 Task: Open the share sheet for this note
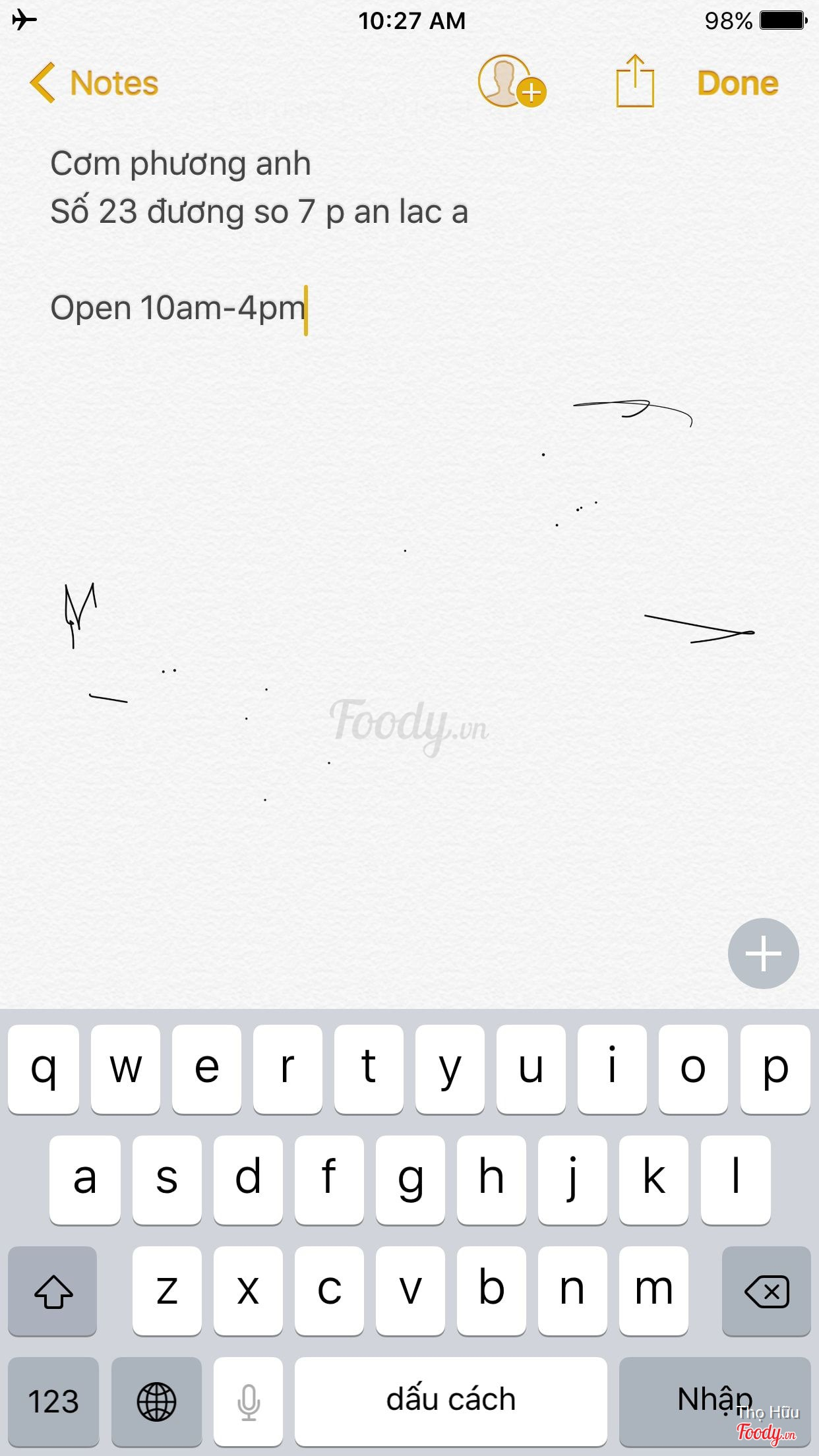click(x=634, y=82)
